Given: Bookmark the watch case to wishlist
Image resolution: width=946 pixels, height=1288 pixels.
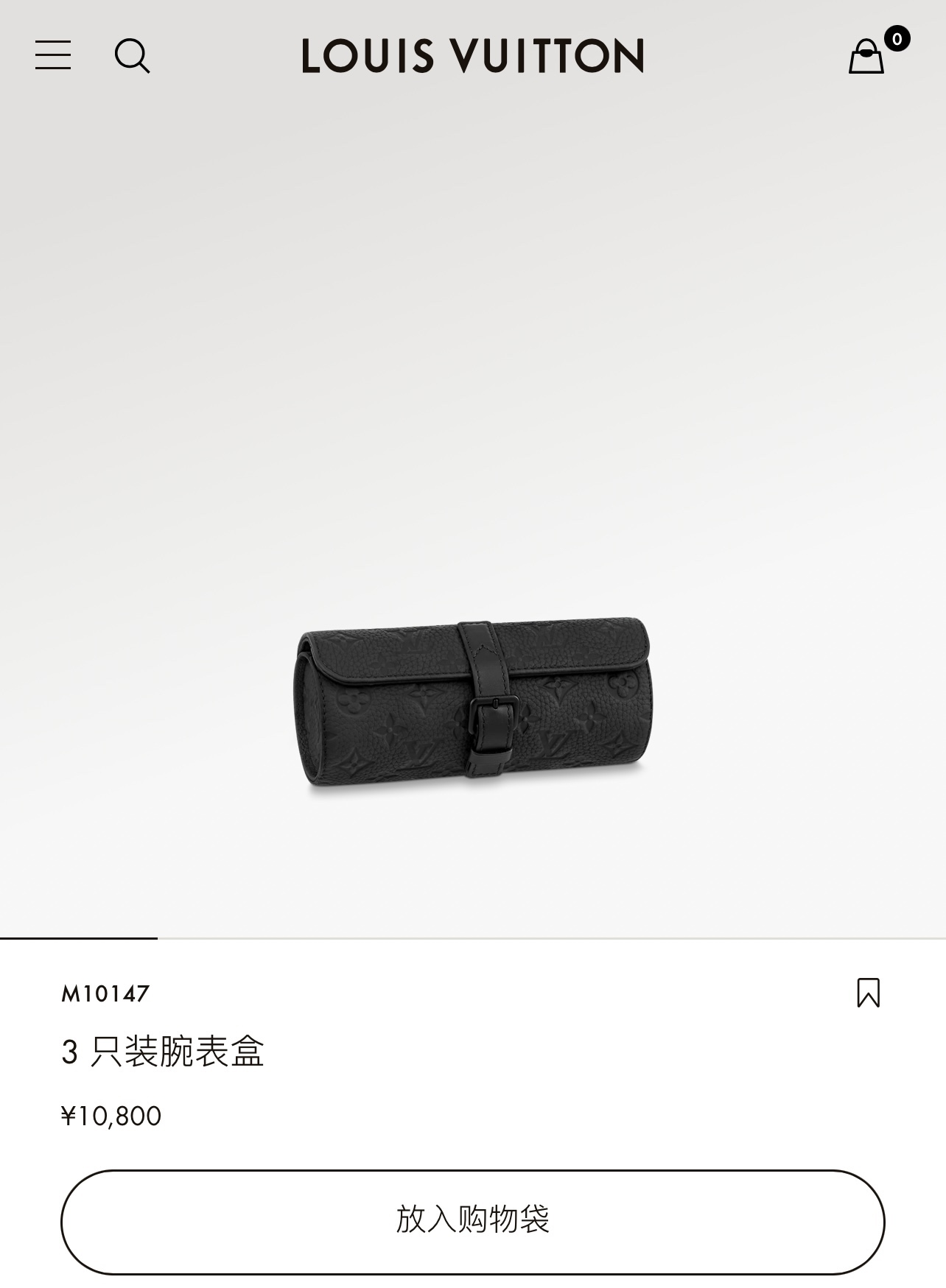Looking at the screenshot, I should pyautogui.click(x=868, y=992).
